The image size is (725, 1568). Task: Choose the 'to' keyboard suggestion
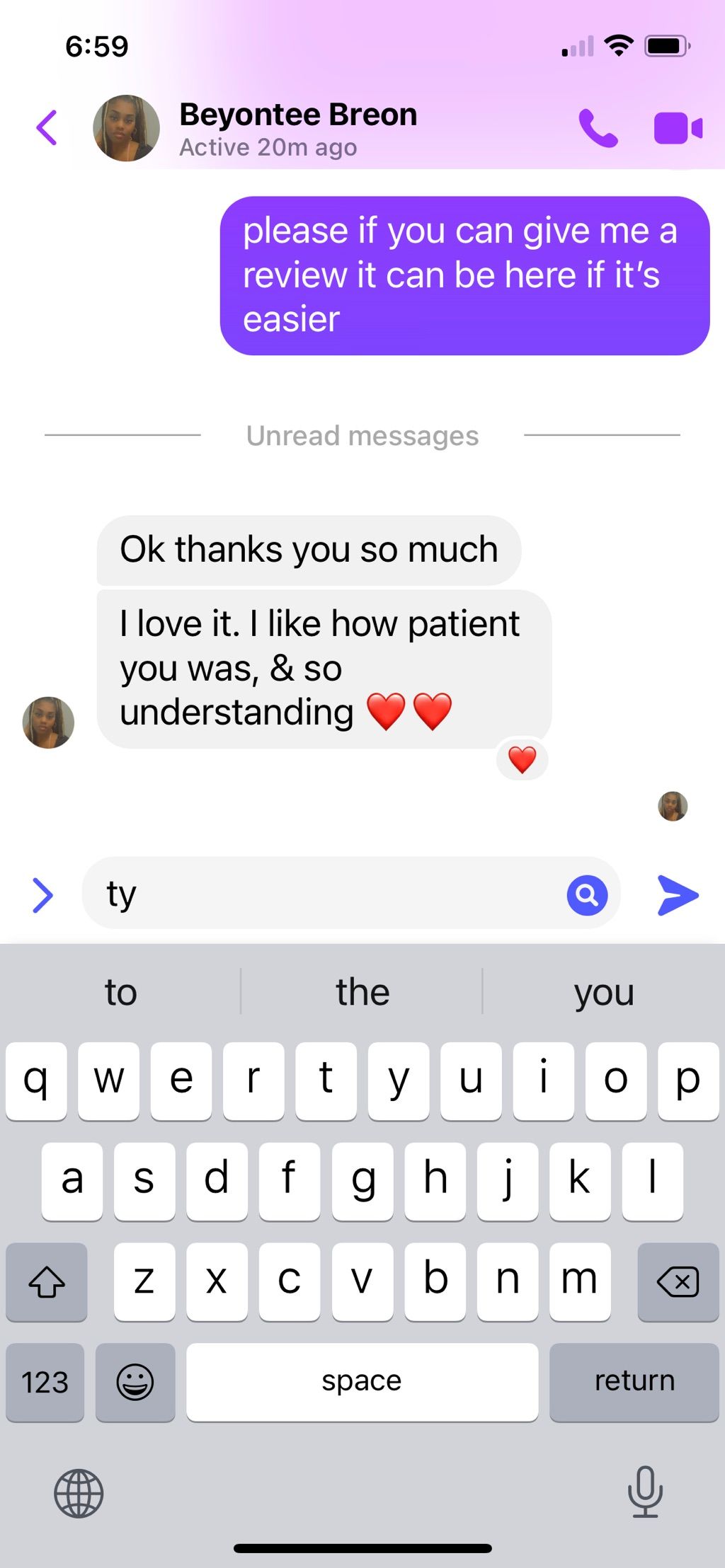tap(120, 992)
